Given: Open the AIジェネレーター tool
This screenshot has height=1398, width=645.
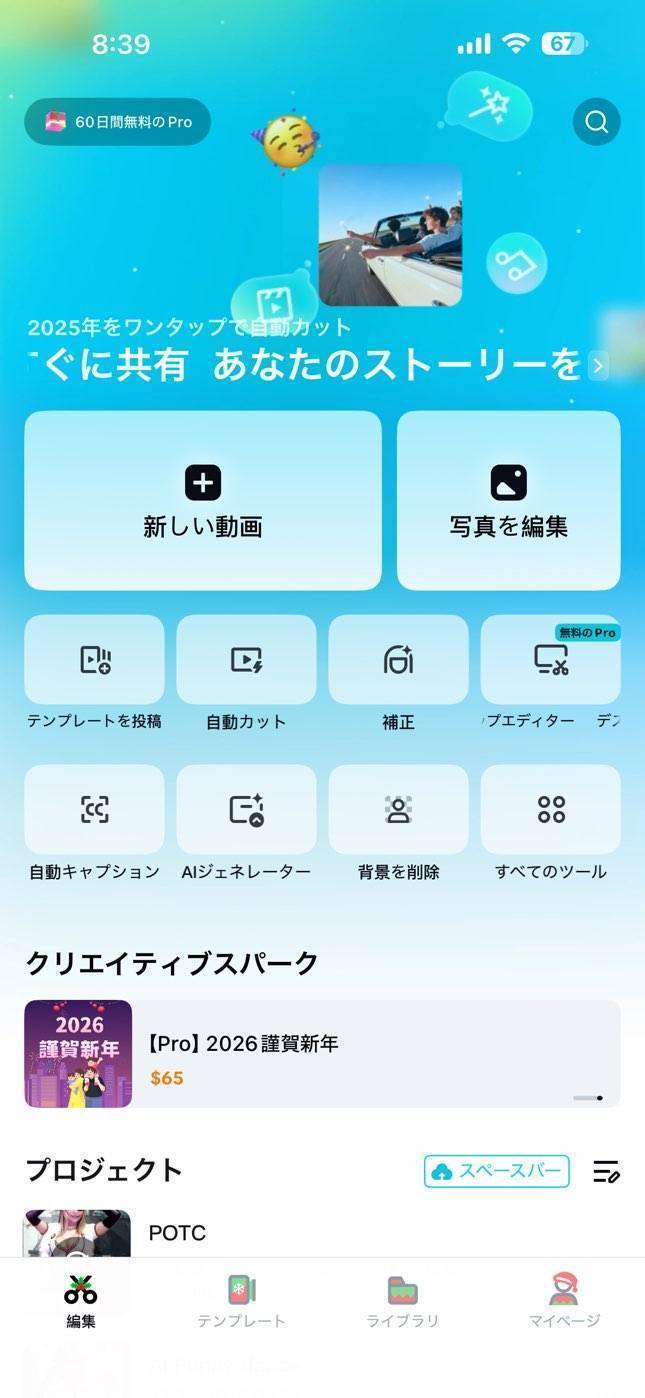Looking at the screenshot, I should (246, 810).
